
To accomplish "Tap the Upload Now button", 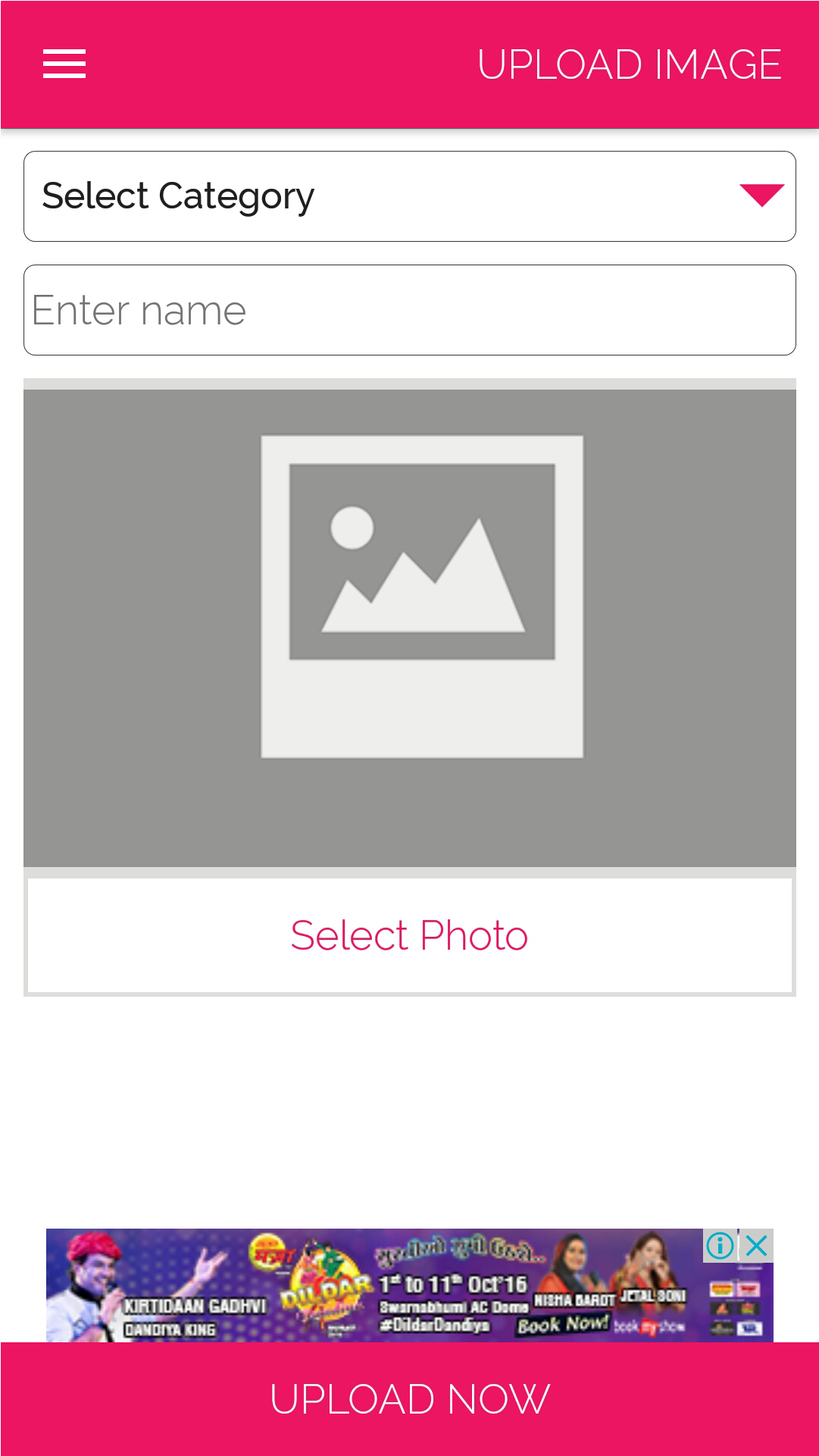I will (409, 1399).
